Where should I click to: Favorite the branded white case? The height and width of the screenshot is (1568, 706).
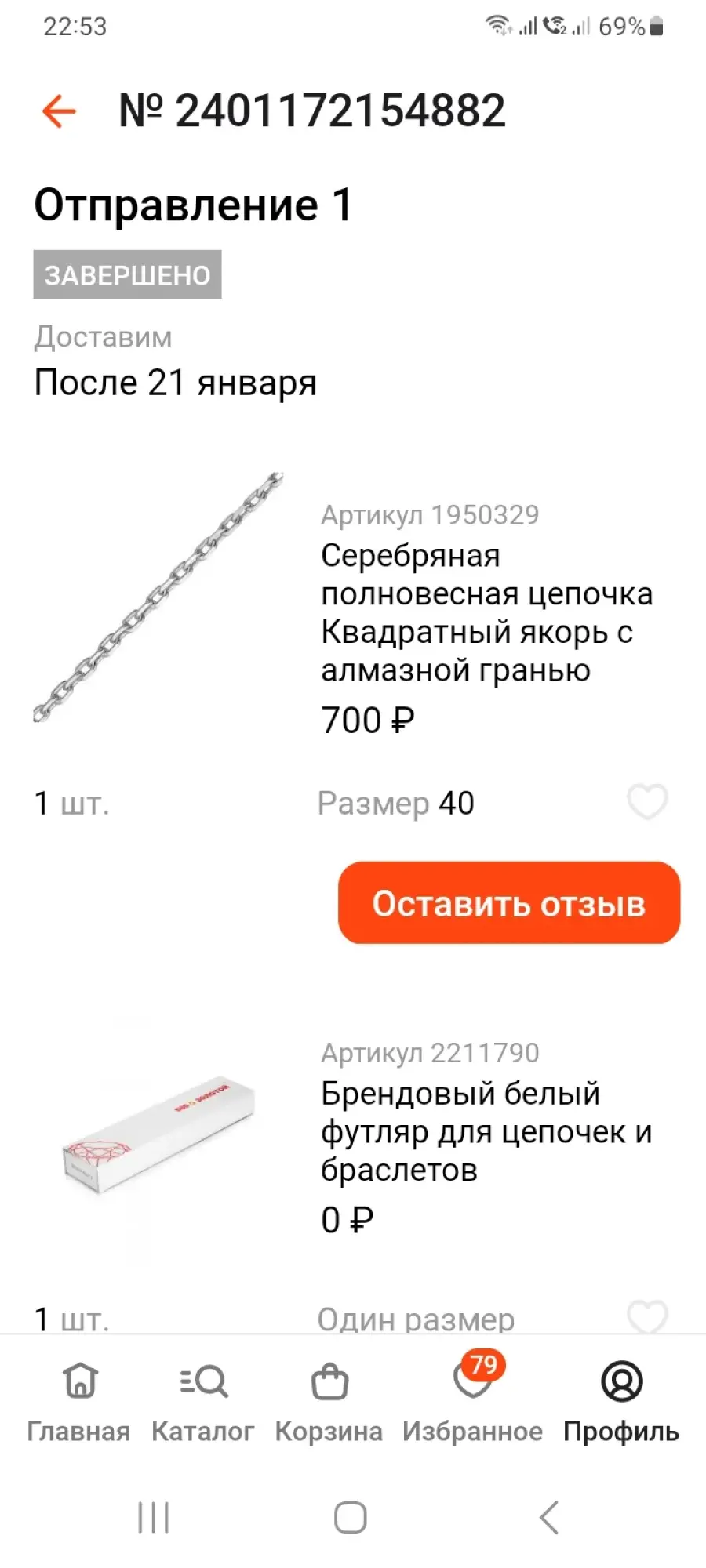tap(647, 1316)
